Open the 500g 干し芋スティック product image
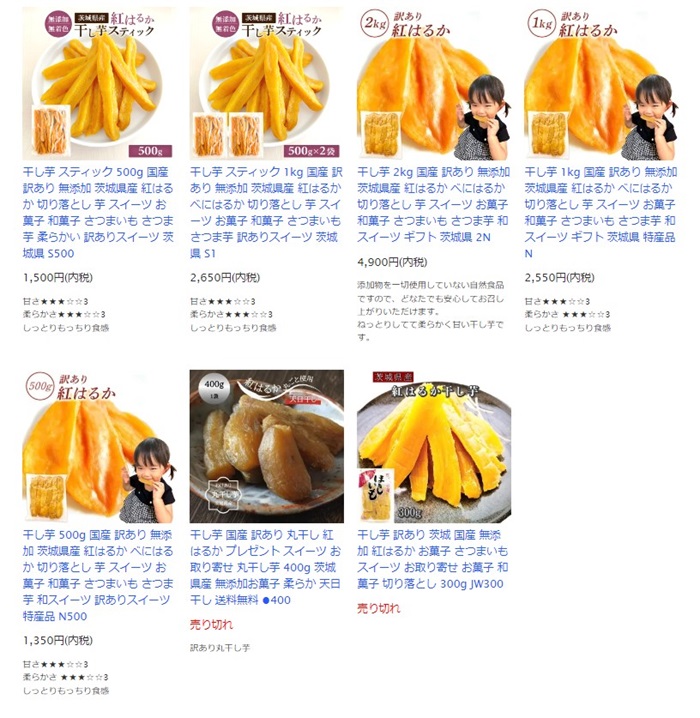Image resolution: width=700 pixels, height=718 pixels. (x=98, y=83)
